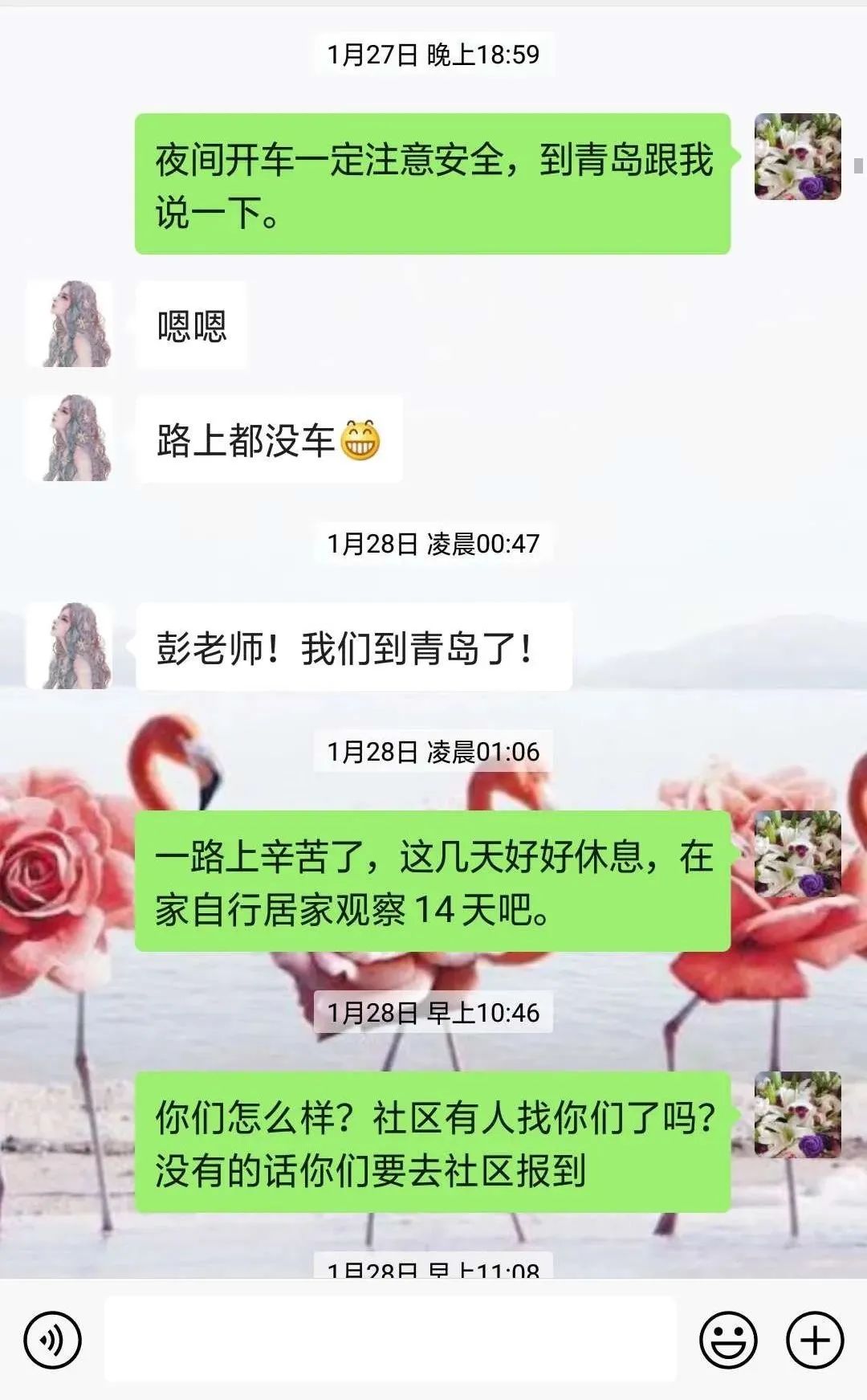Screen dimensions: 867x1400
Task: Select the '嗯嗯' message bubble
Action: [x=190, y=325]
